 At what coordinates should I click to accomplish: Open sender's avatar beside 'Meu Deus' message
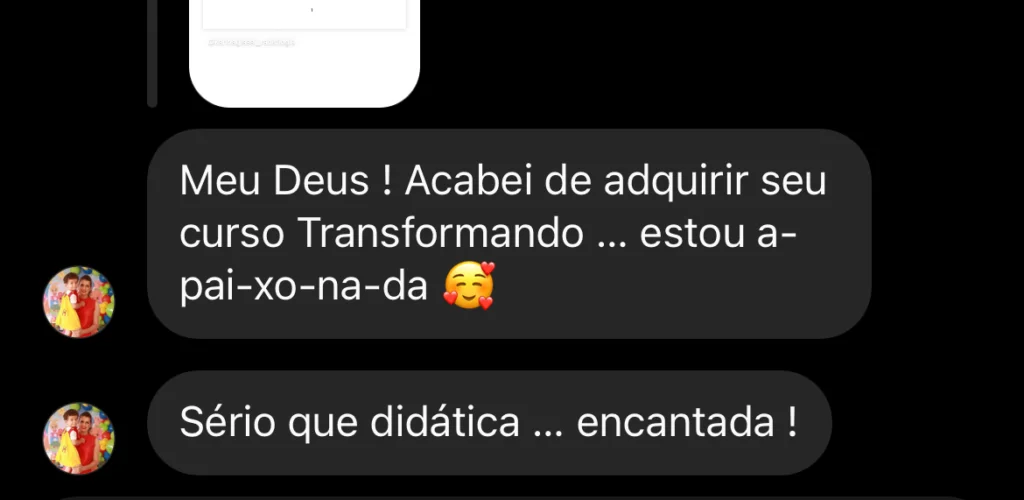pos(79,302)
